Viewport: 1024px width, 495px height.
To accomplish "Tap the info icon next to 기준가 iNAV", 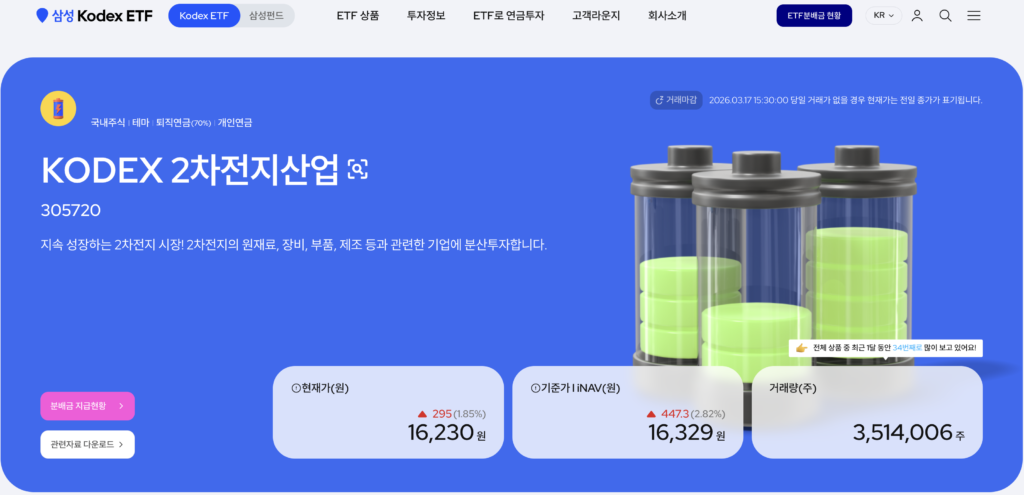I will [x=535, y=388].
